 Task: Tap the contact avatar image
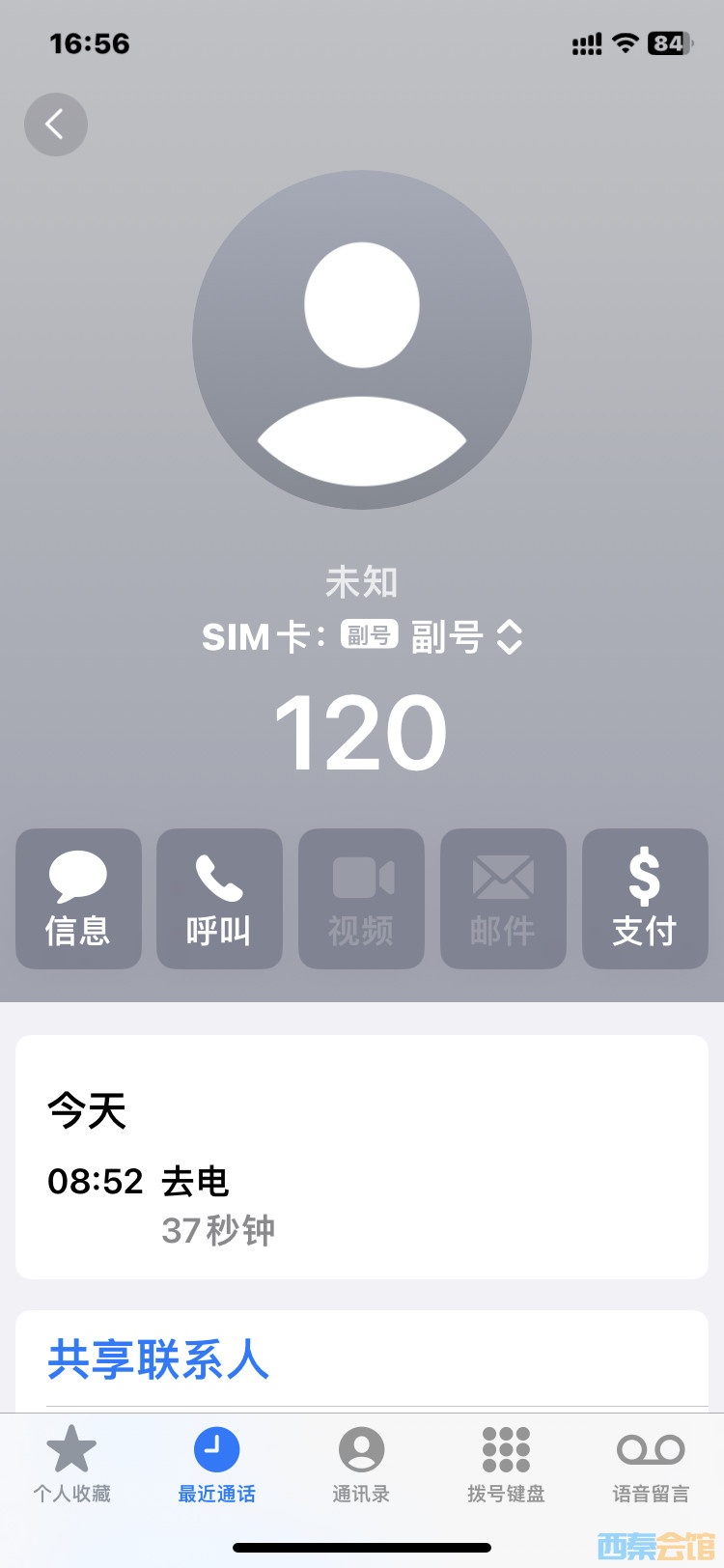click(361, 339)
